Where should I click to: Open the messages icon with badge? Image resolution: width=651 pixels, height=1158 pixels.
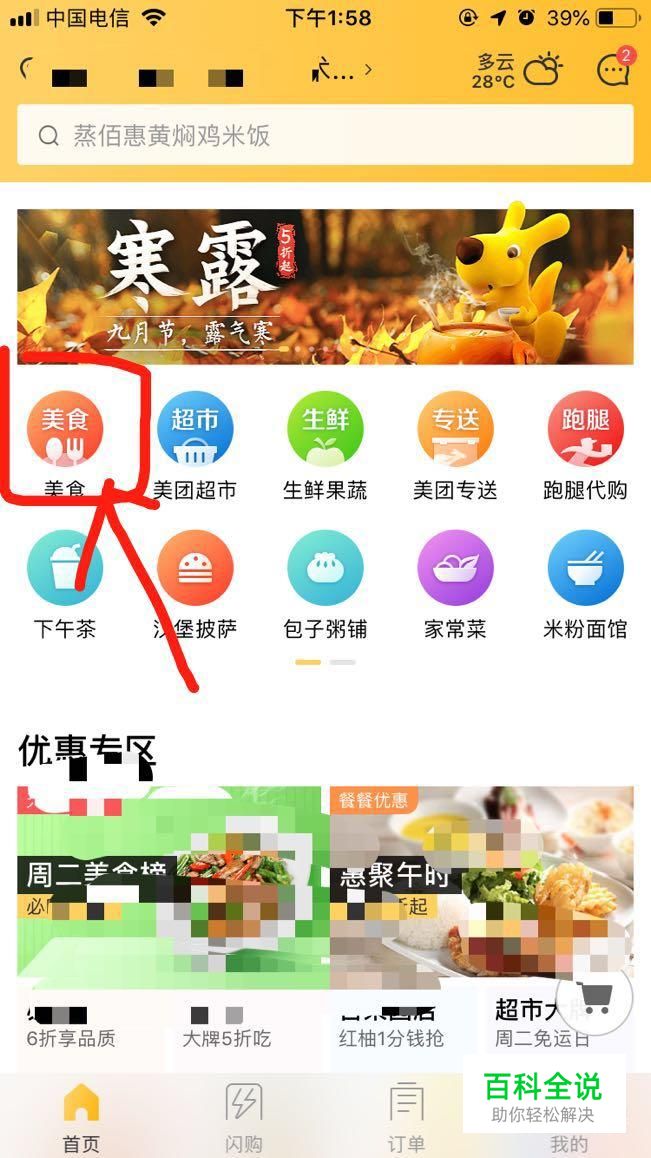[x=612, y=70]
